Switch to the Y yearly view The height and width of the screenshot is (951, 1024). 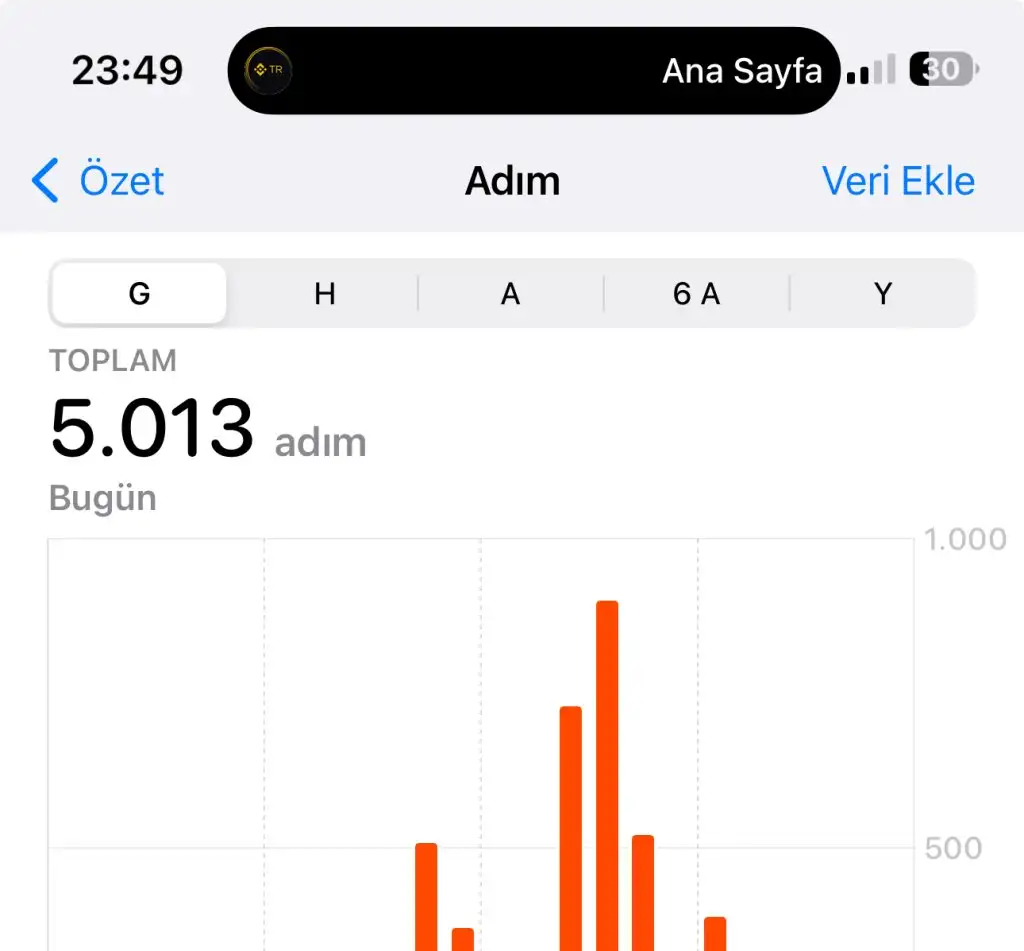point(882,294)
